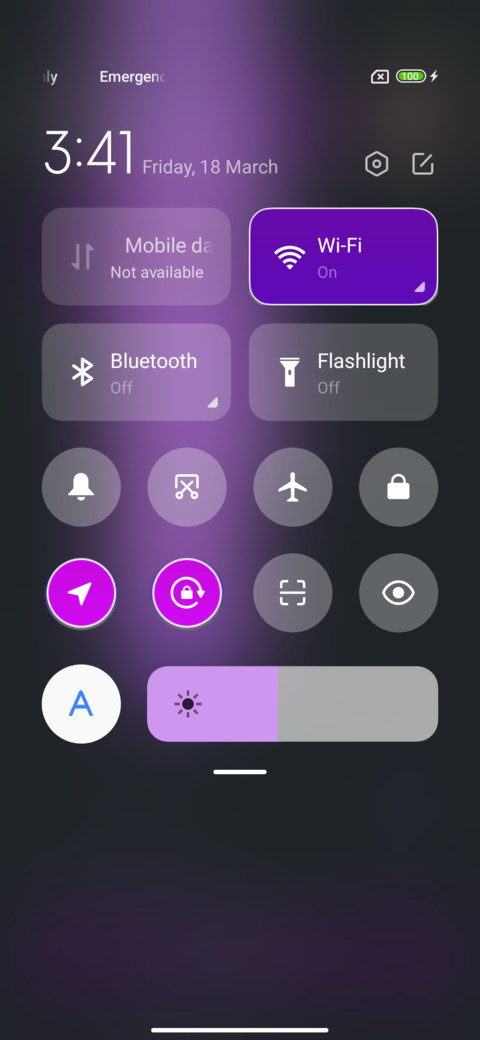Viewport: 480px width, 1040px height.
Task: Expand the Bluetooth tile corner arrow
Action: pos(212,402)
